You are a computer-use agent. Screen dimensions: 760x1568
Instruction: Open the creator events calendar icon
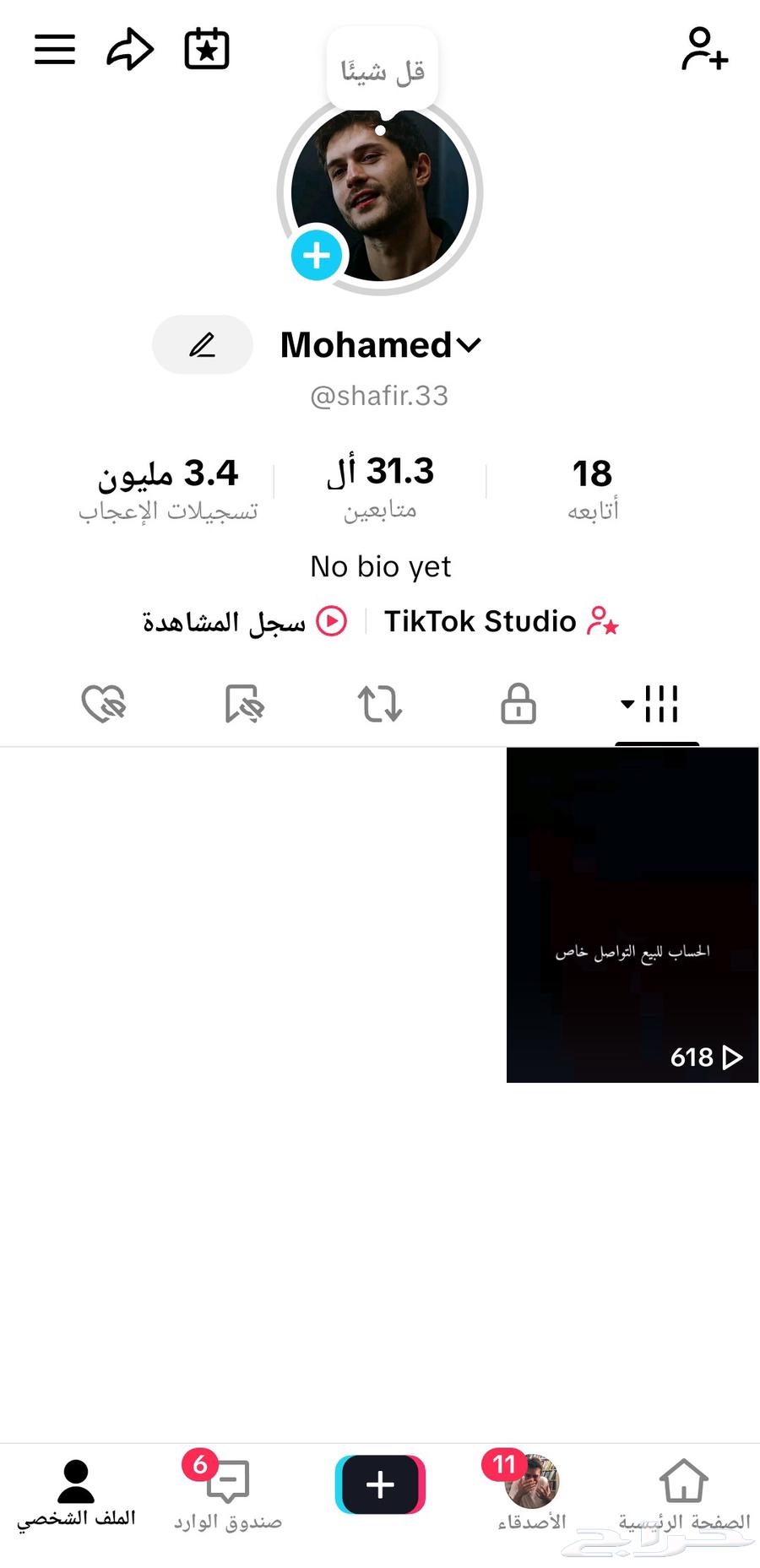click(206, 49)
